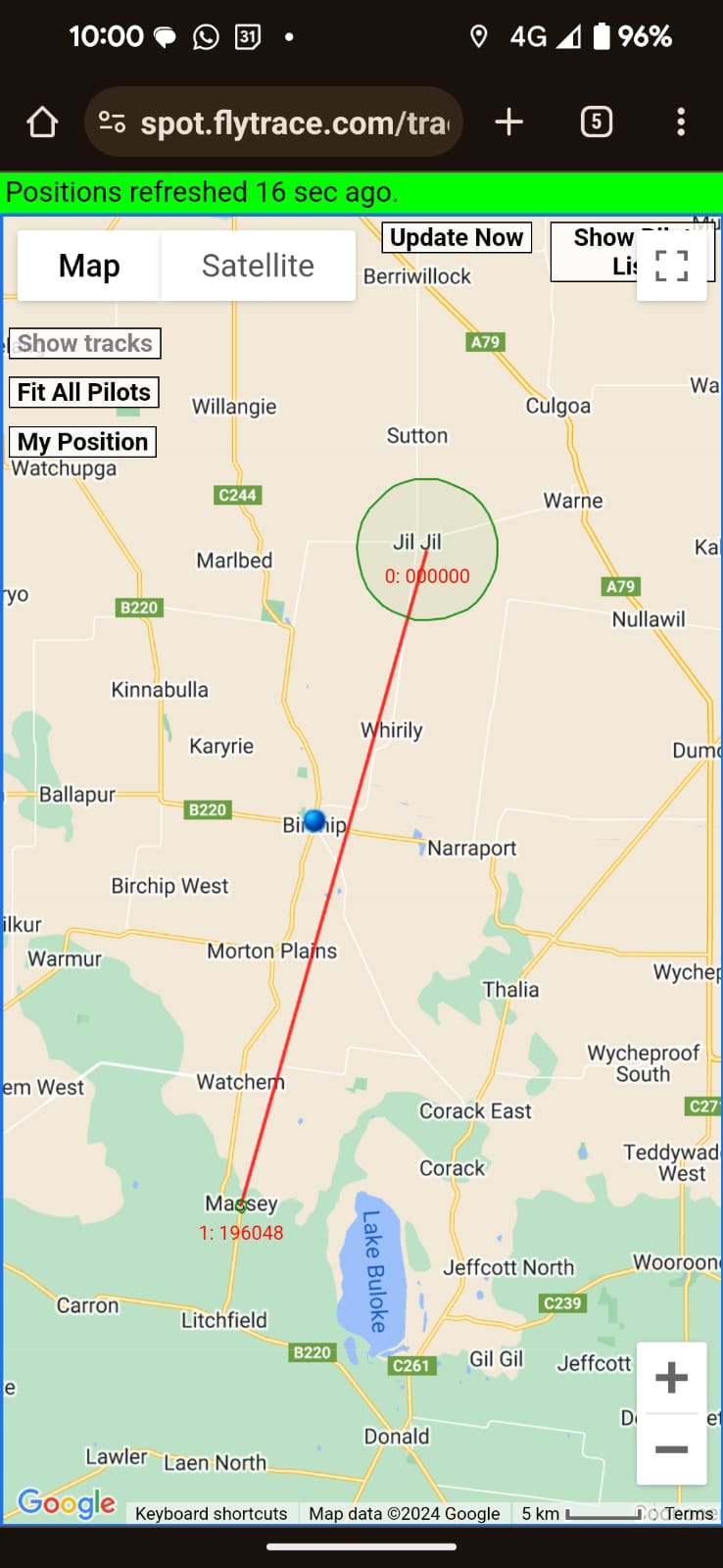
Task: Tap Fit All Pilots
Action: (x=84, y=392)
